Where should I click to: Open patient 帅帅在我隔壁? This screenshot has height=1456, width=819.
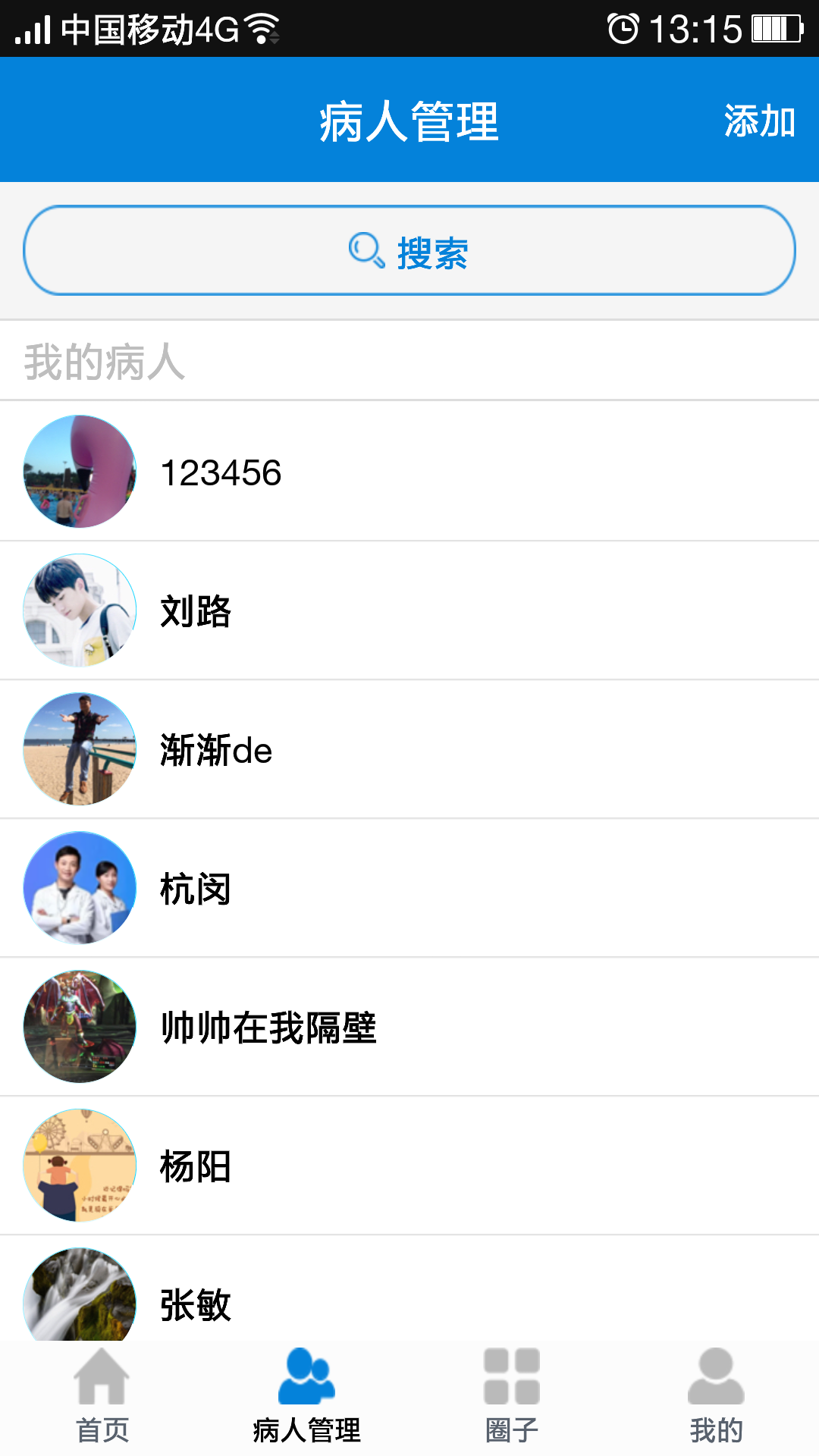click(x=409, y=1027)
